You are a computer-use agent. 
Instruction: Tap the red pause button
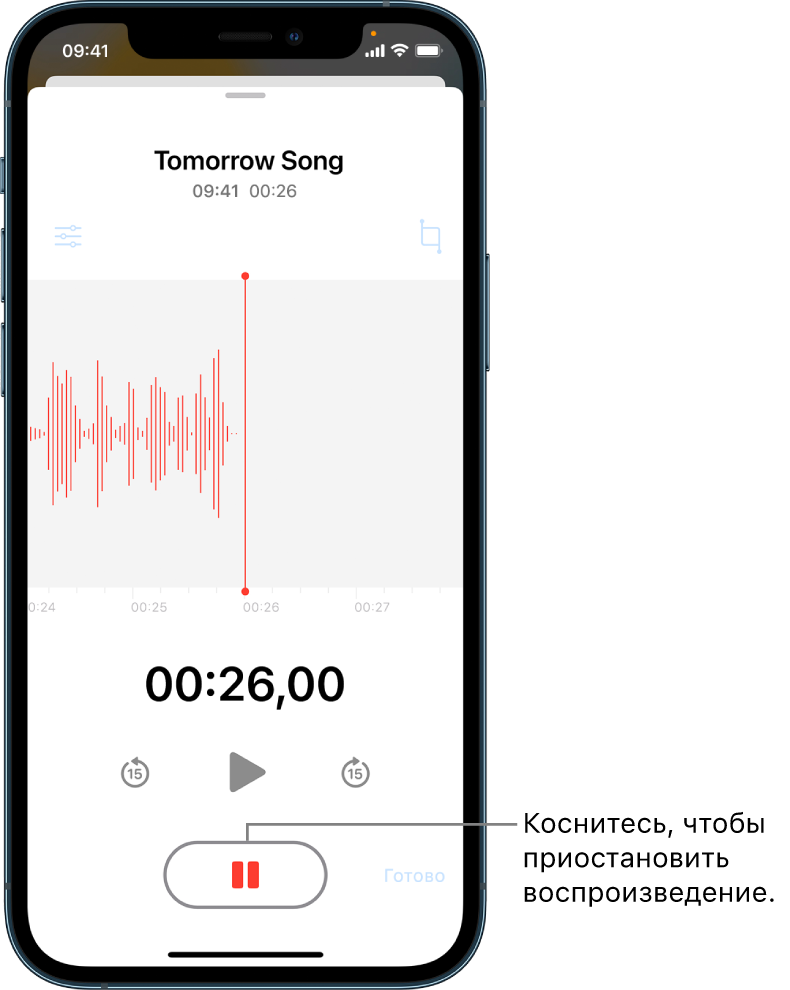tap(246, 875)
